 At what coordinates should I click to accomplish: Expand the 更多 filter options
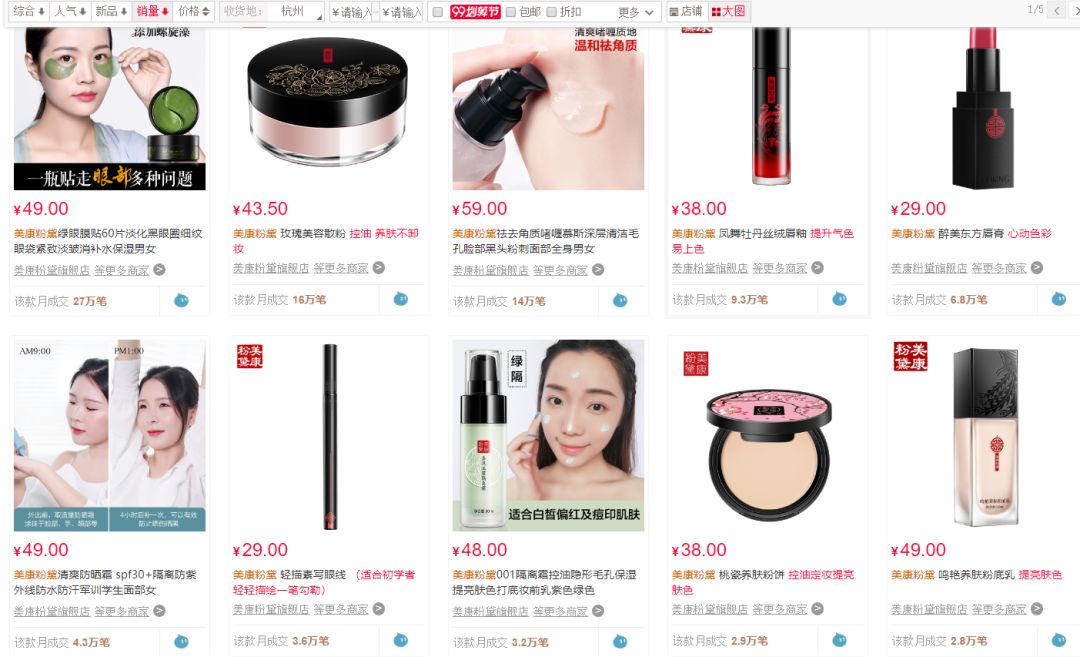click(x=637, y=12)
